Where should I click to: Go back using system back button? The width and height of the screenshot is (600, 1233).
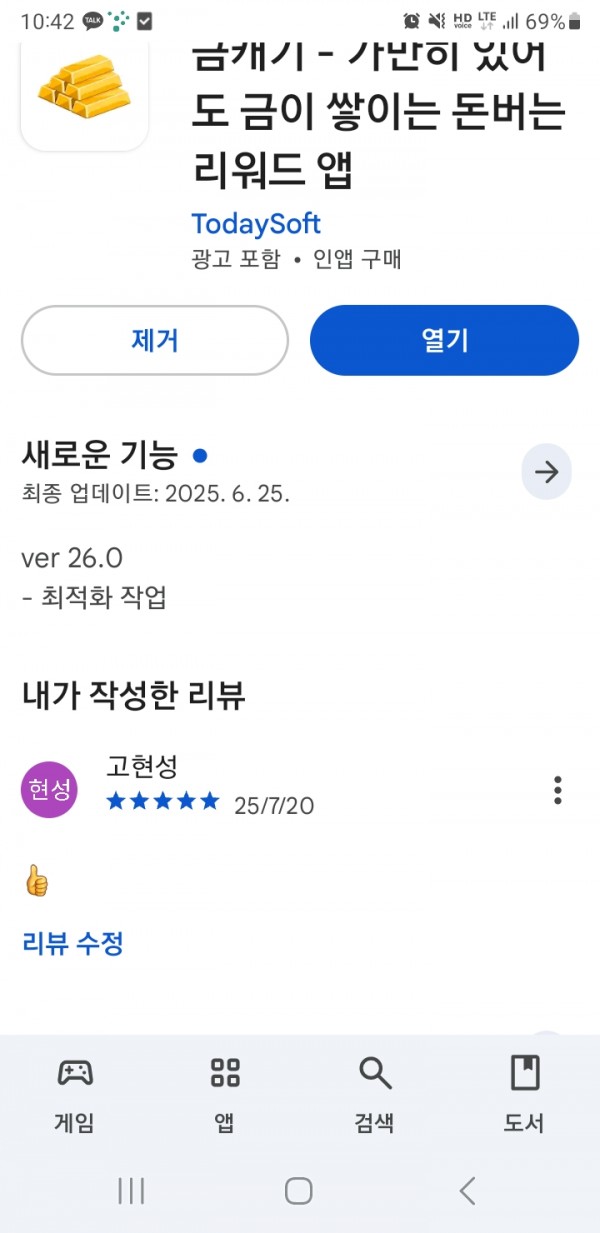point(467,1190)
